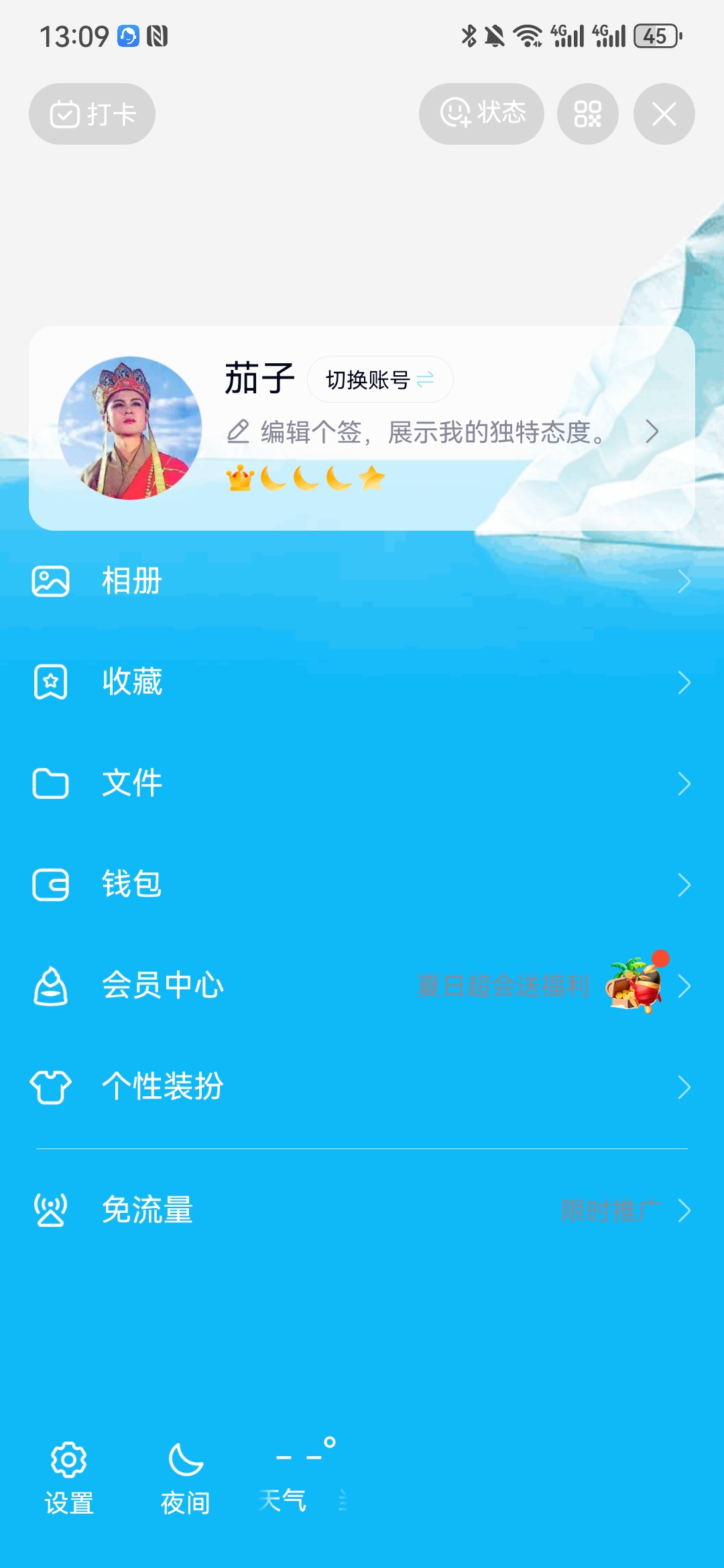This screenshot has width=724, height=1568.
Task: Edit the personal signature line
Action: coord(442,432)
